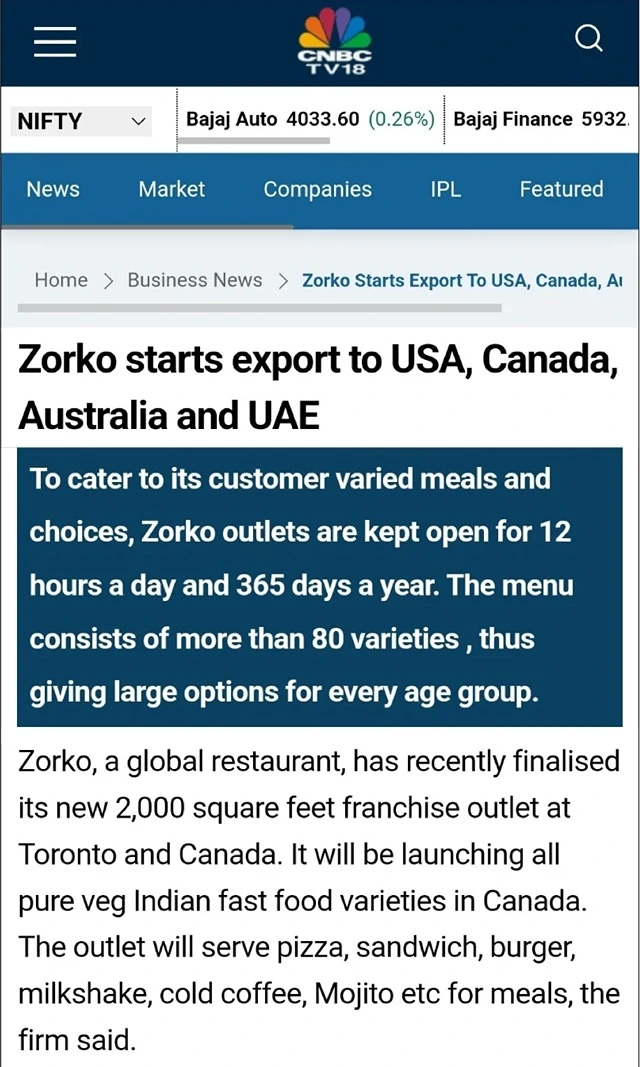Go to the Companies tab
This screenshot has height=1067, width=640.
[317, 189]
